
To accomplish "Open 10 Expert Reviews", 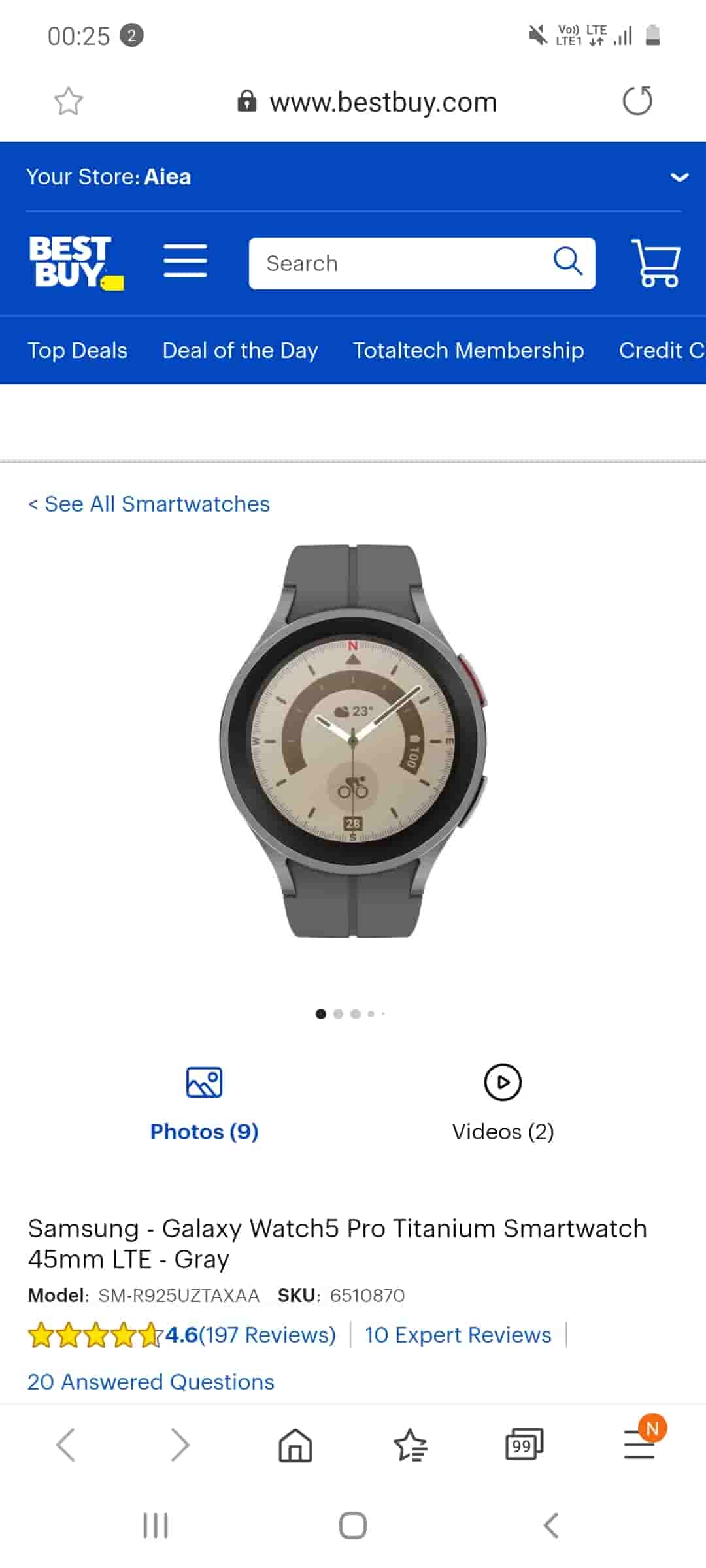I will 458,1335.
